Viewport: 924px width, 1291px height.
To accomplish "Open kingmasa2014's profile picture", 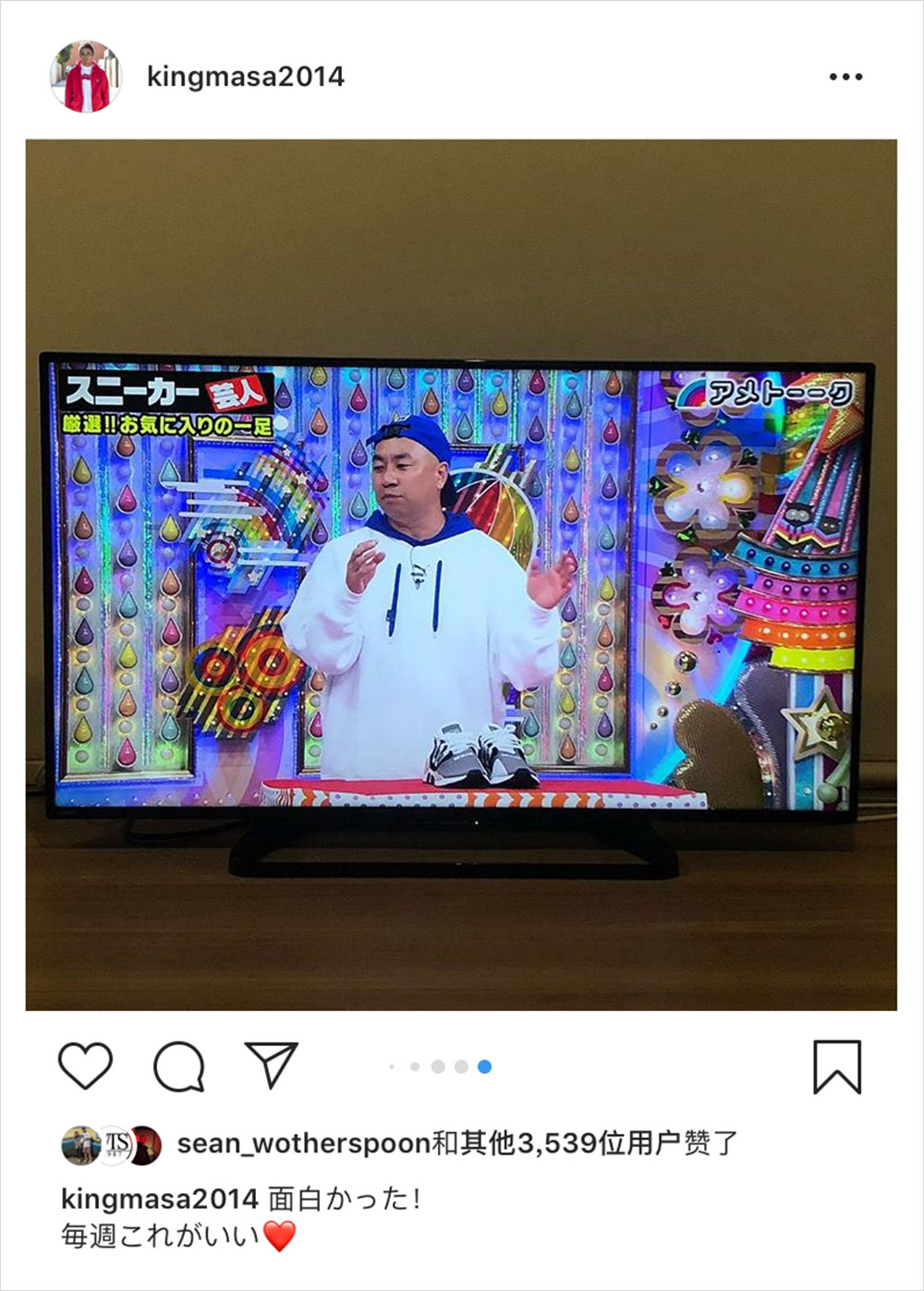I will click(85, 77).
